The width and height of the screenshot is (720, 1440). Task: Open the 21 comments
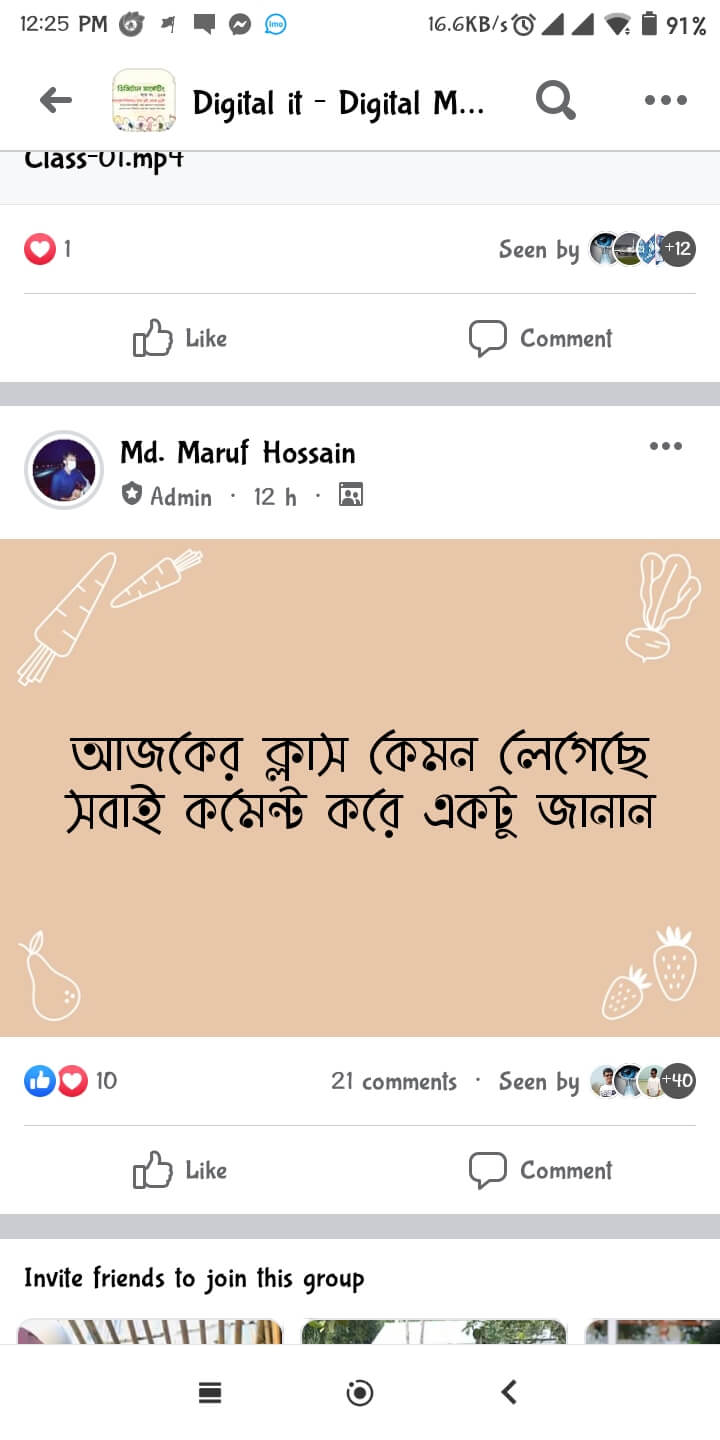tap(393, 1081)
